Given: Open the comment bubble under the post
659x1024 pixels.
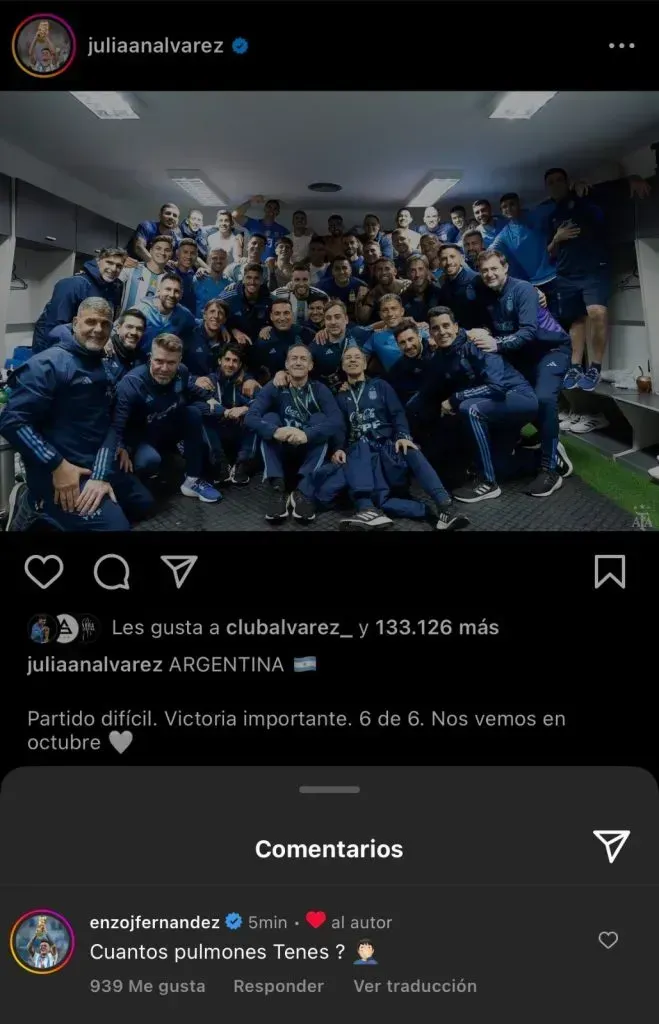Looking at the screenshot, I should click(x=112, y=571).
